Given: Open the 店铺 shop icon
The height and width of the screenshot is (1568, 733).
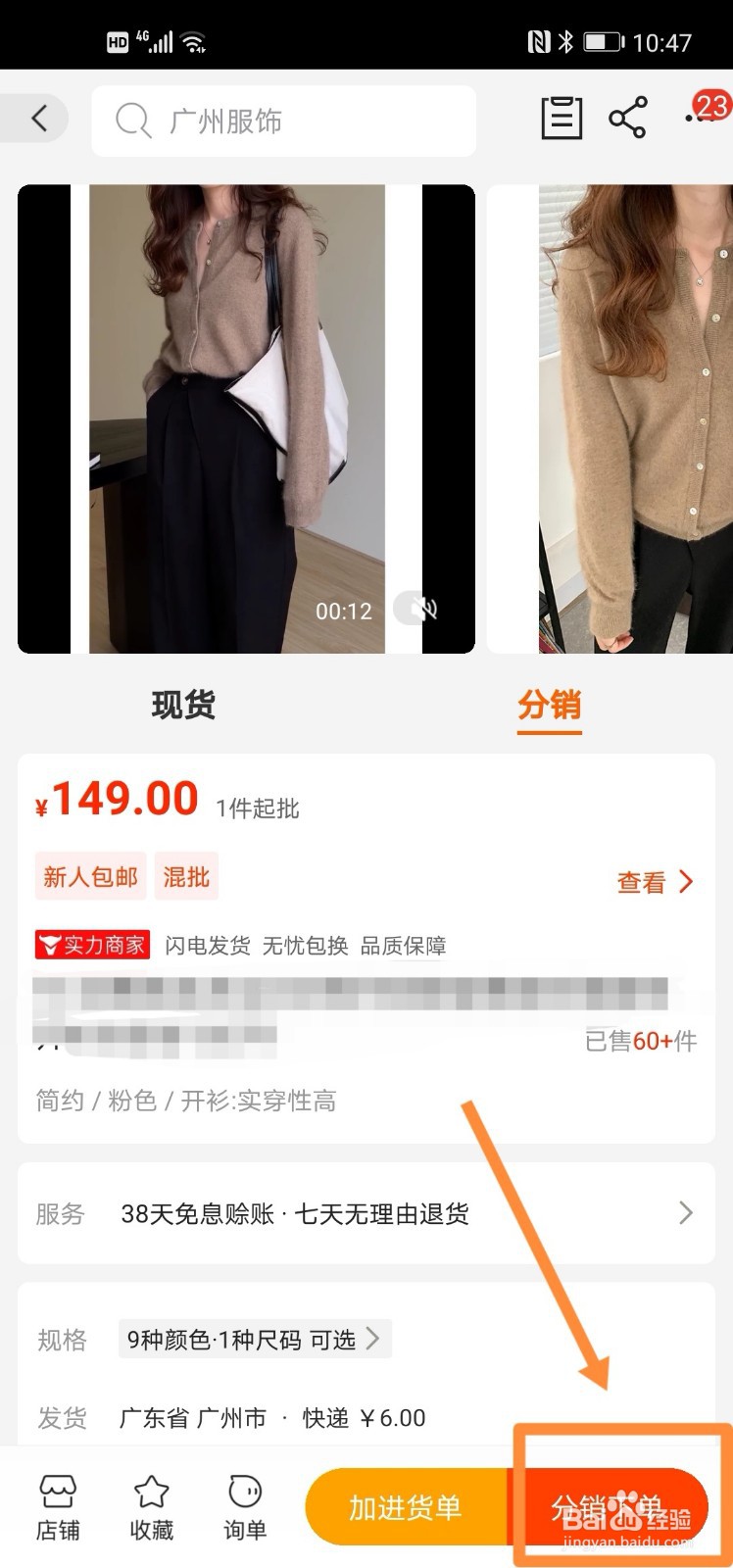Looking at the screenshot, I should (58, 1506).
